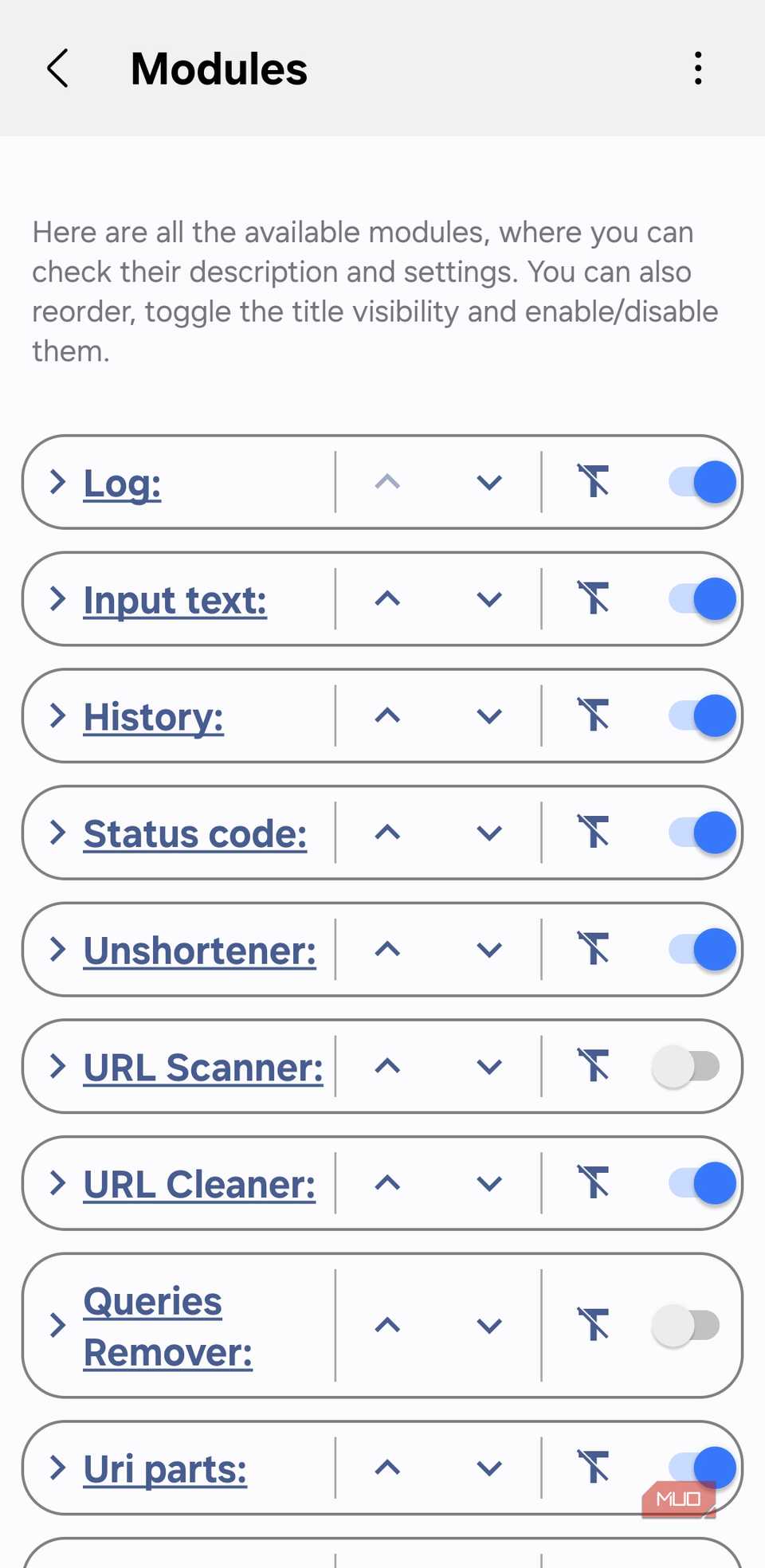765x1568 pixels.
Task: Move the Input text module up
Action: pos(387,598)
